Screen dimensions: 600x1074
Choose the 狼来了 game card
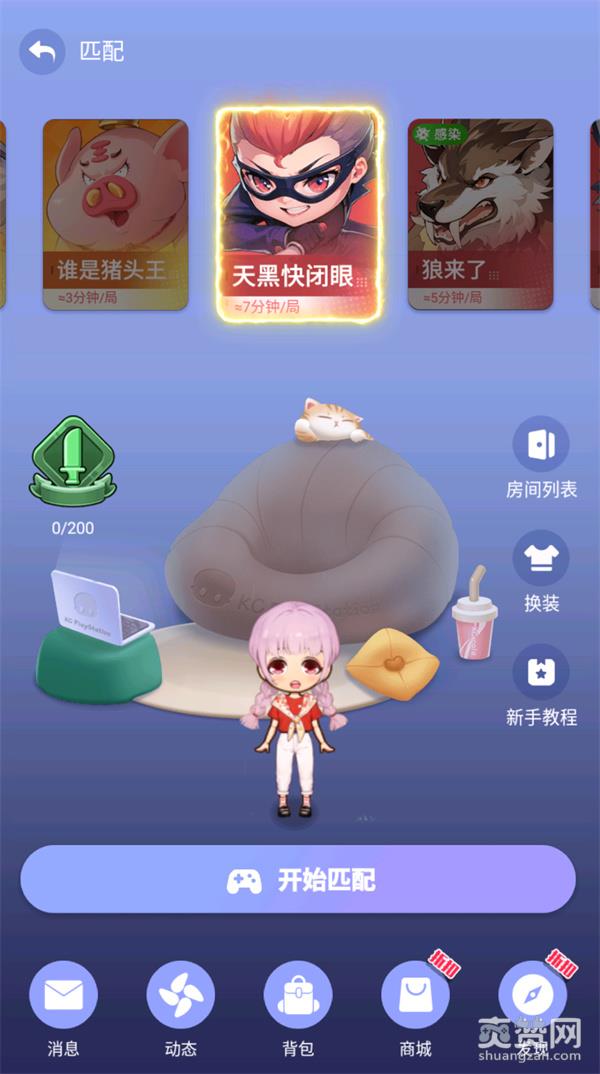480,214
